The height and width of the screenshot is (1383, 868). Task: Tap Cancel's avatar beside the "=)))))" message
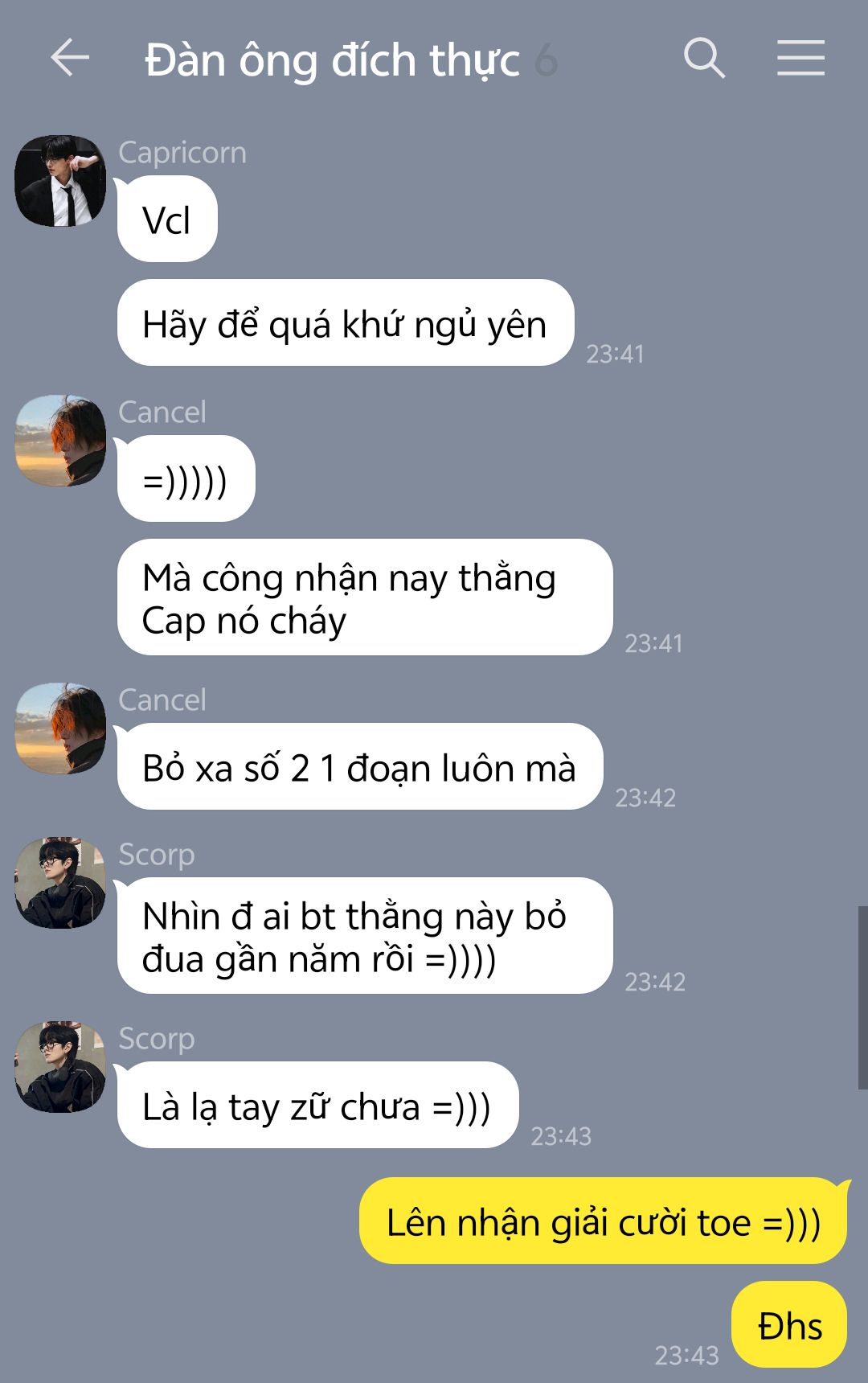(60, 441)
